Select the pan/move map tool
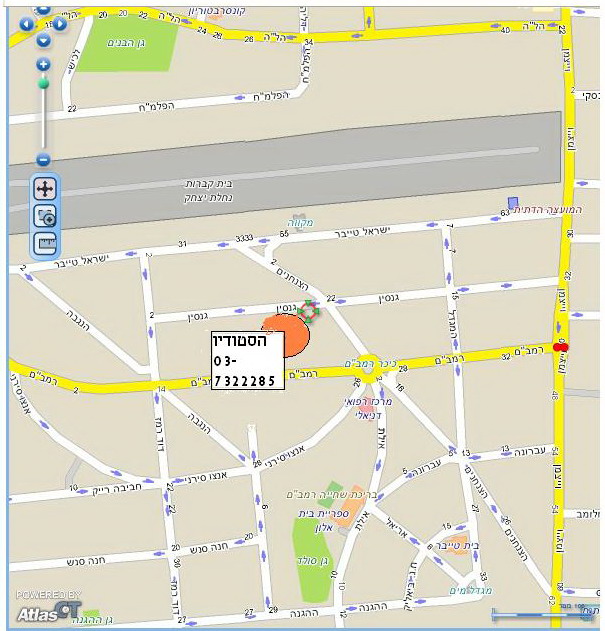Screen dimensions: 605x631 click(x=45, y=188)
